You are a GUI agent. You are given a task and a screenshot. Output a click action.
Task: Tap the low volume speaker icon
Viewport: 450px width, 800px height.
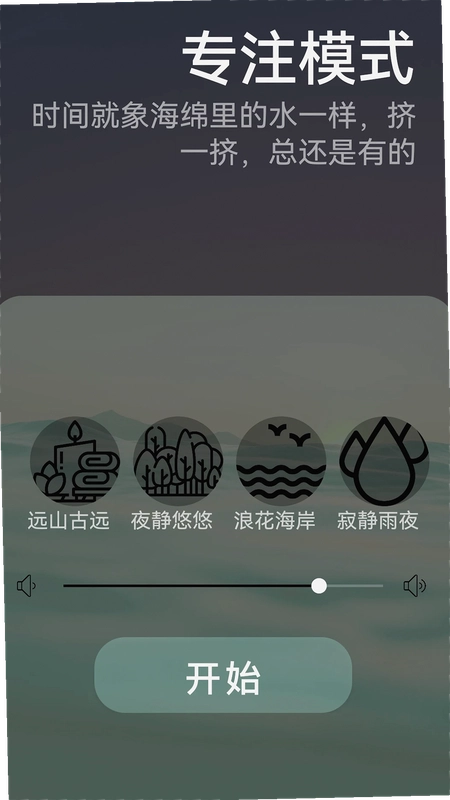(x=26, y=586)
